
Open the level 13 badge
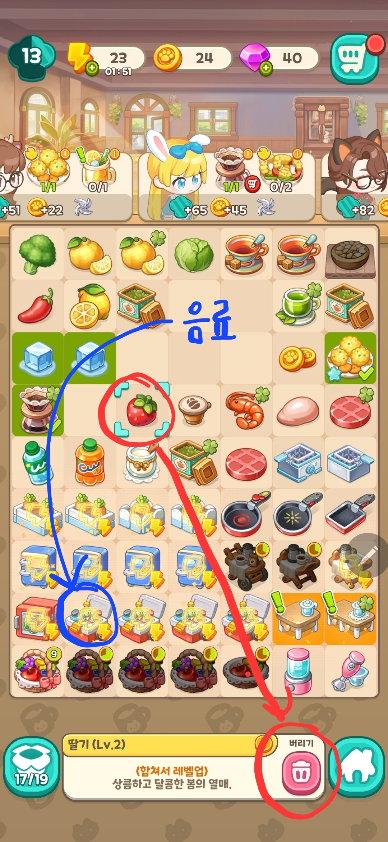(32, 57)
